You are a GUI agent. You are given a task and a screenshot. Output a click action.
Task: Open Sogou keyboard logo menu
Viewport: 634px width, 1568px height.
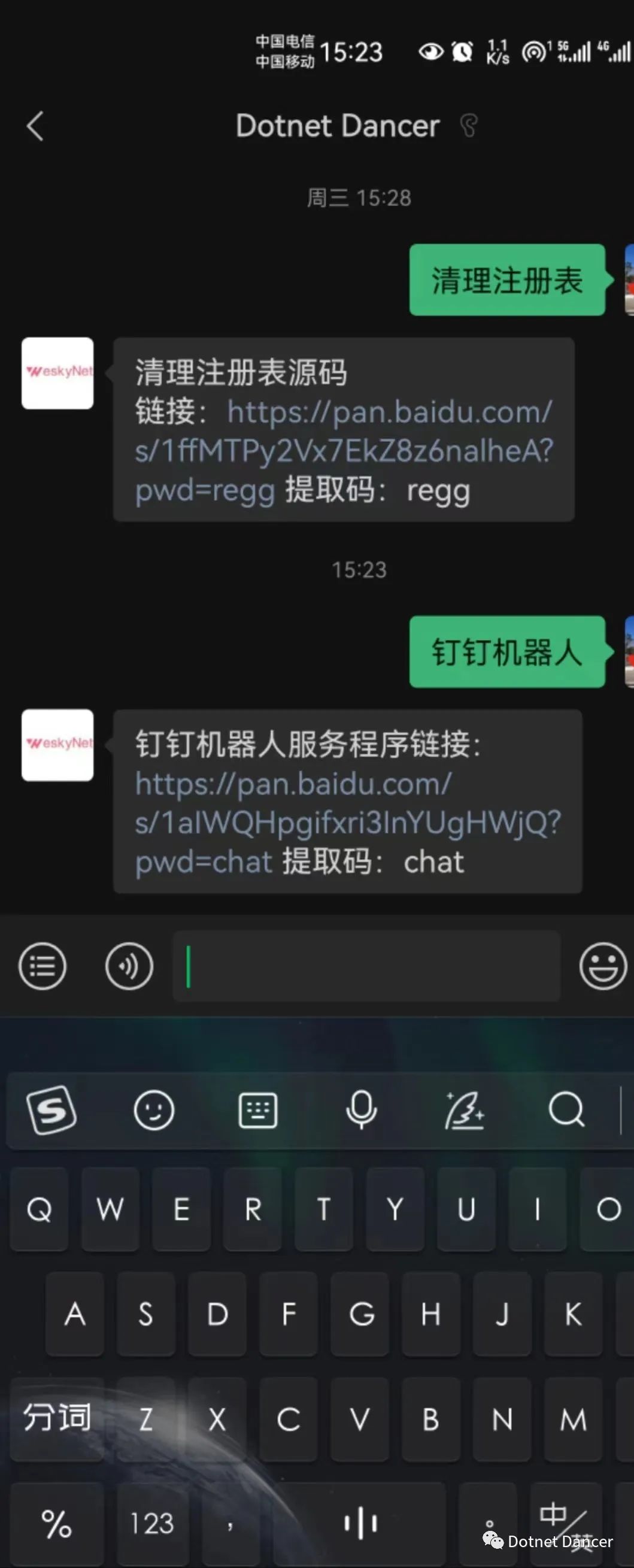pyautogui.click(x=51, y=1110)
